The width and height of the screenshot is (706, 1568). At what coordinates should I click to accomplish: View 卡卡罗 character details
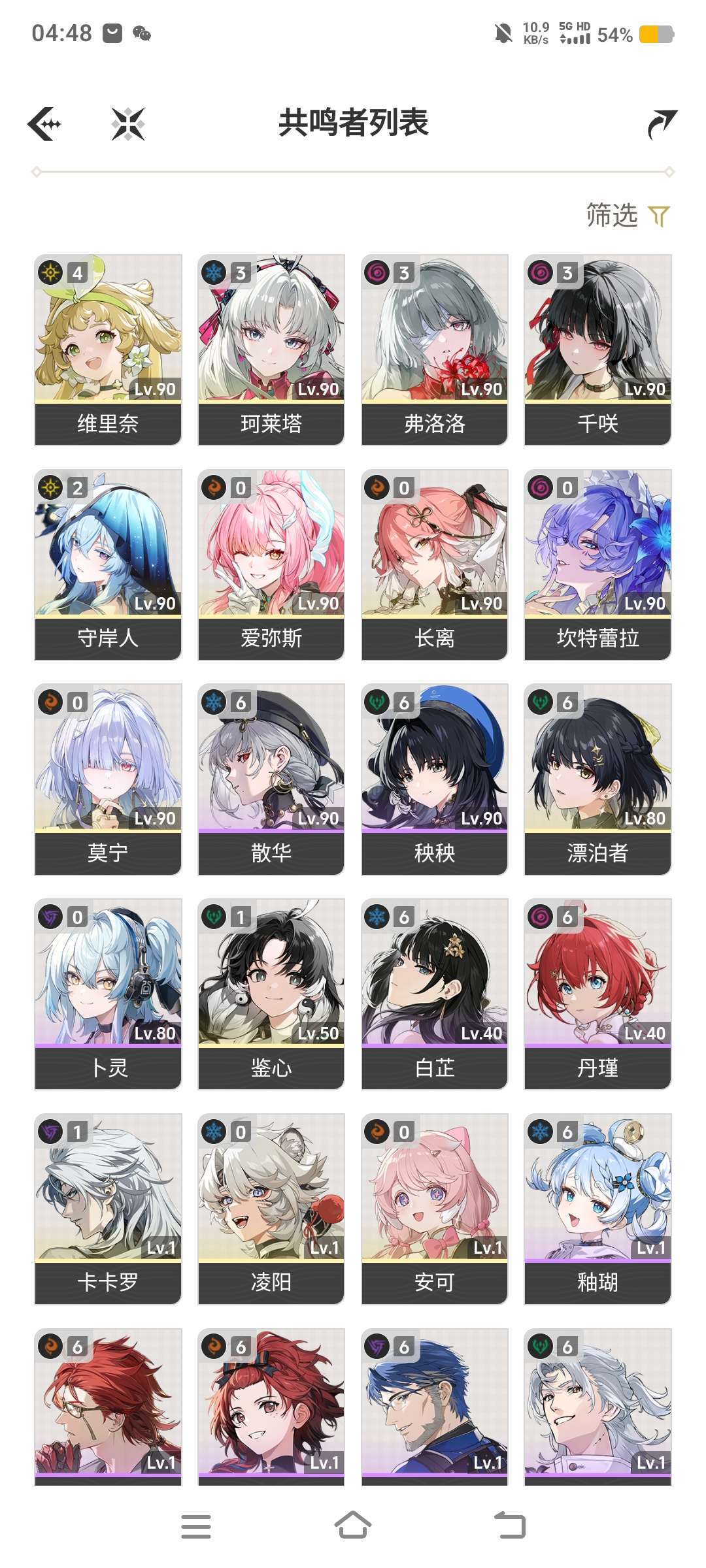[108, 1209]
